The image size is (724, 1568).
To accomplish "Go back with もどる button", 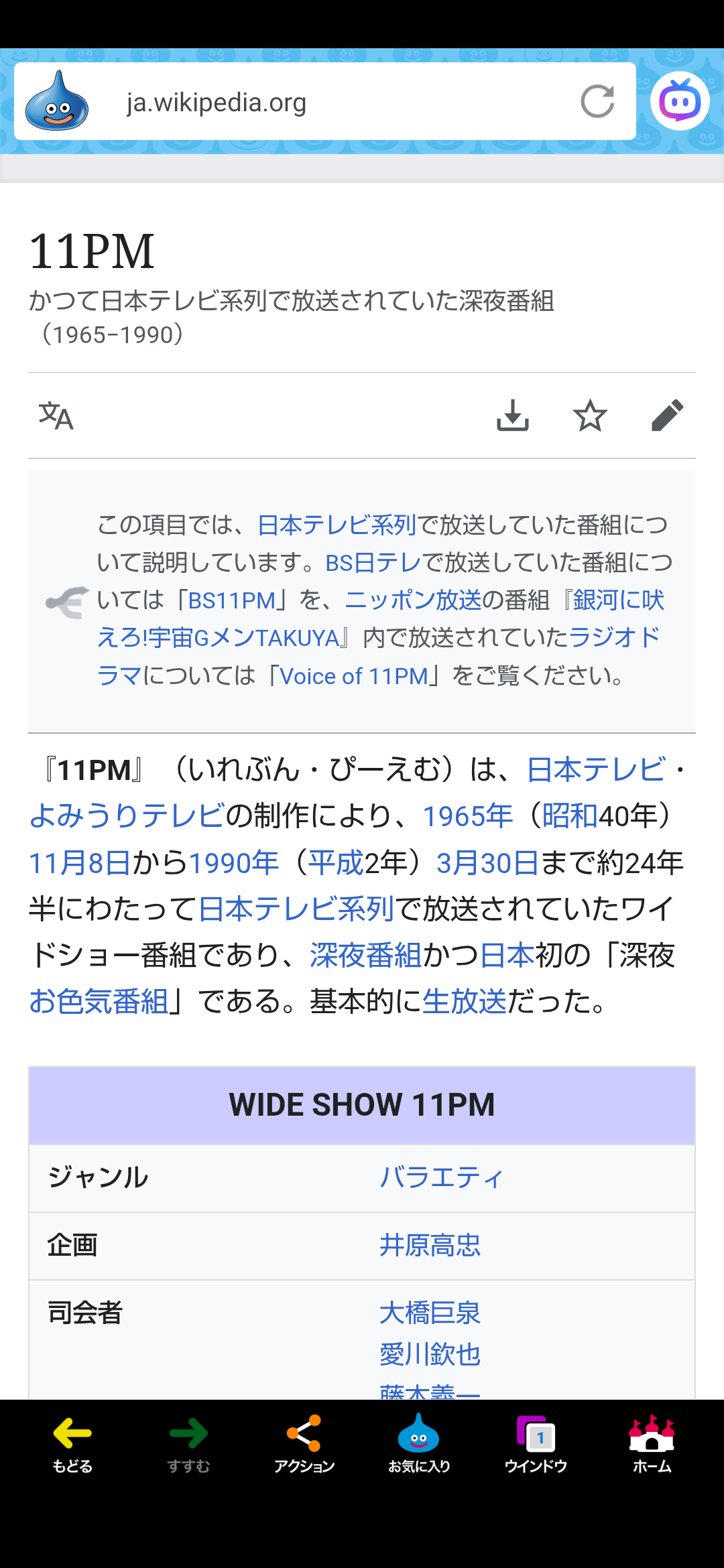I will tap(72, 1444).
